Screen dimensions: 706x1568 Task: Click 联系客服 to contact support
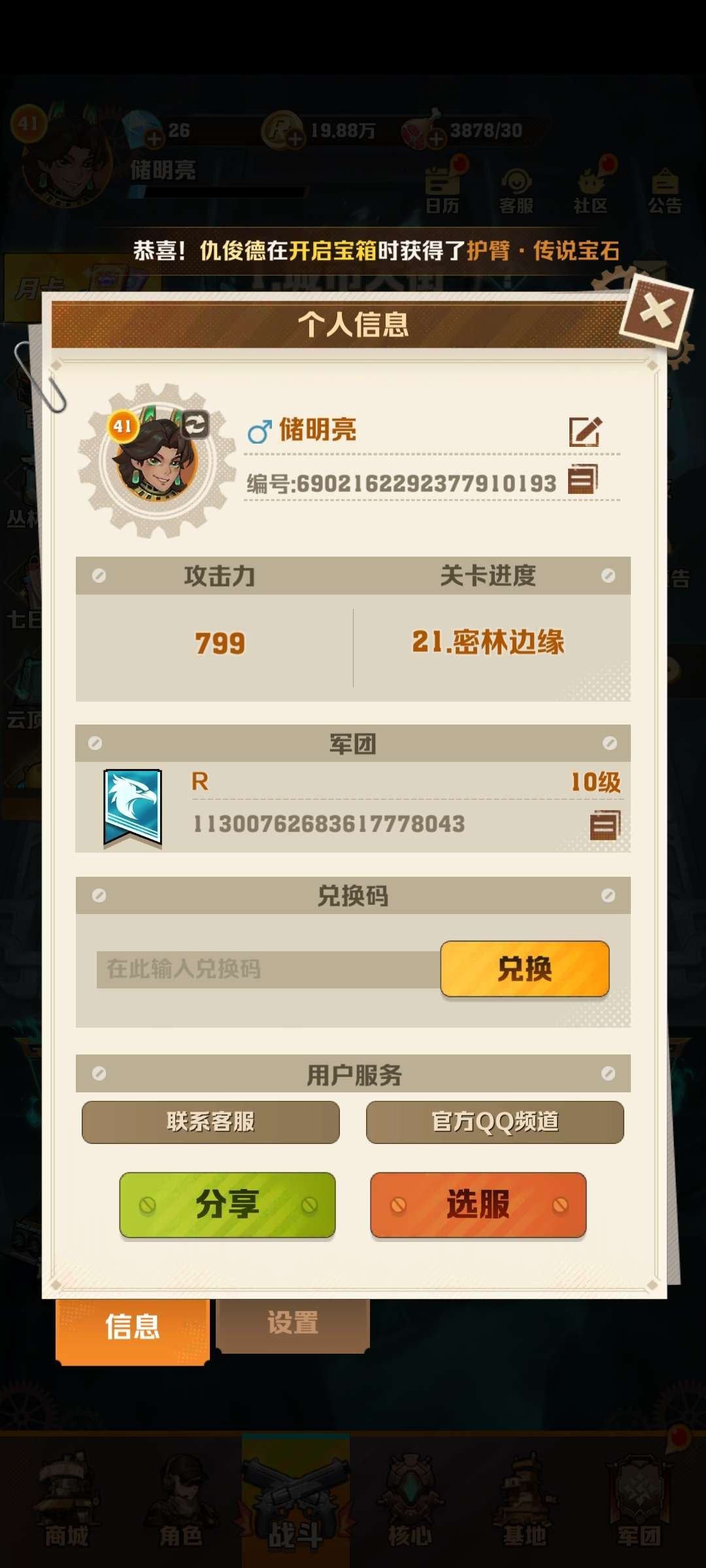tap(210, 1120)
